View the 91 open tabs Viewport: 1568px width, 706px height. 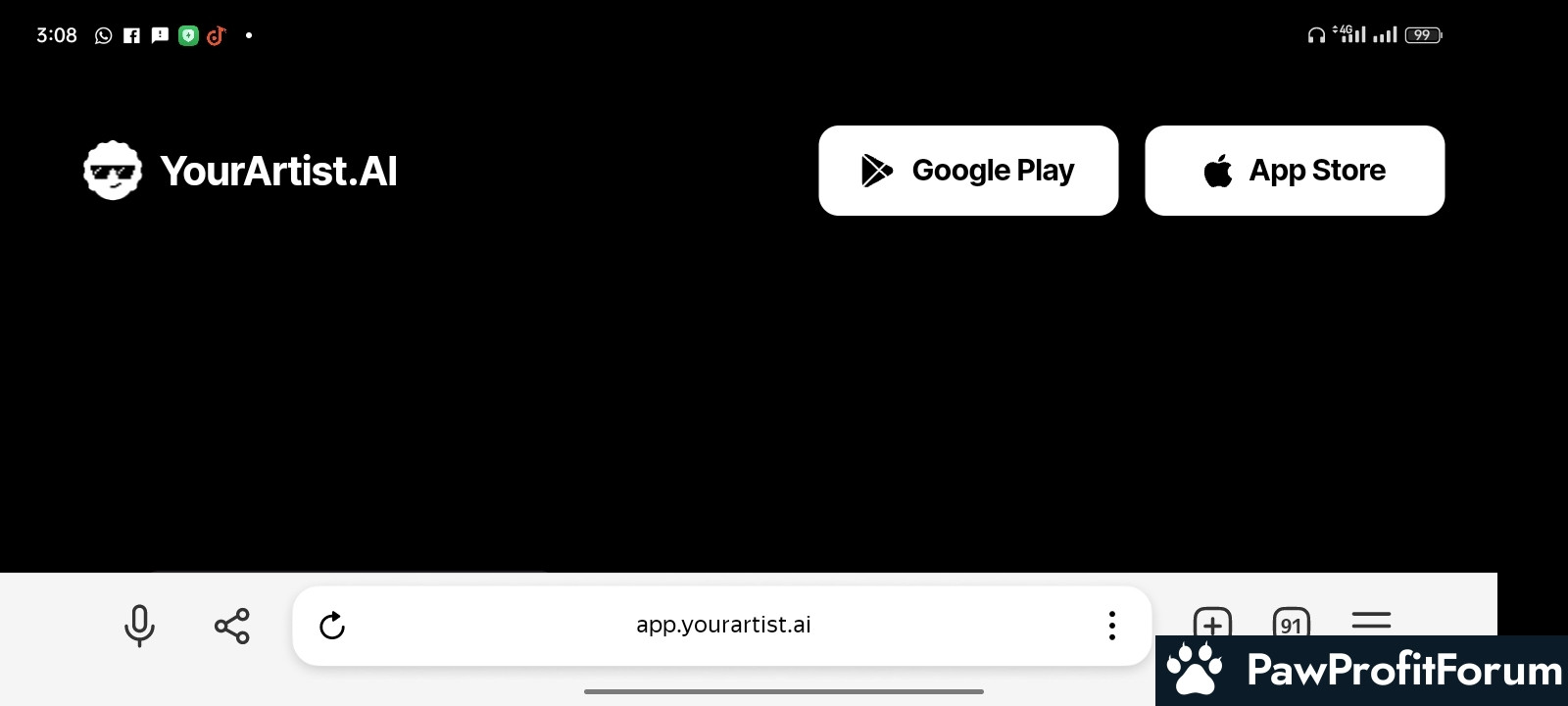click(1291, 622)
